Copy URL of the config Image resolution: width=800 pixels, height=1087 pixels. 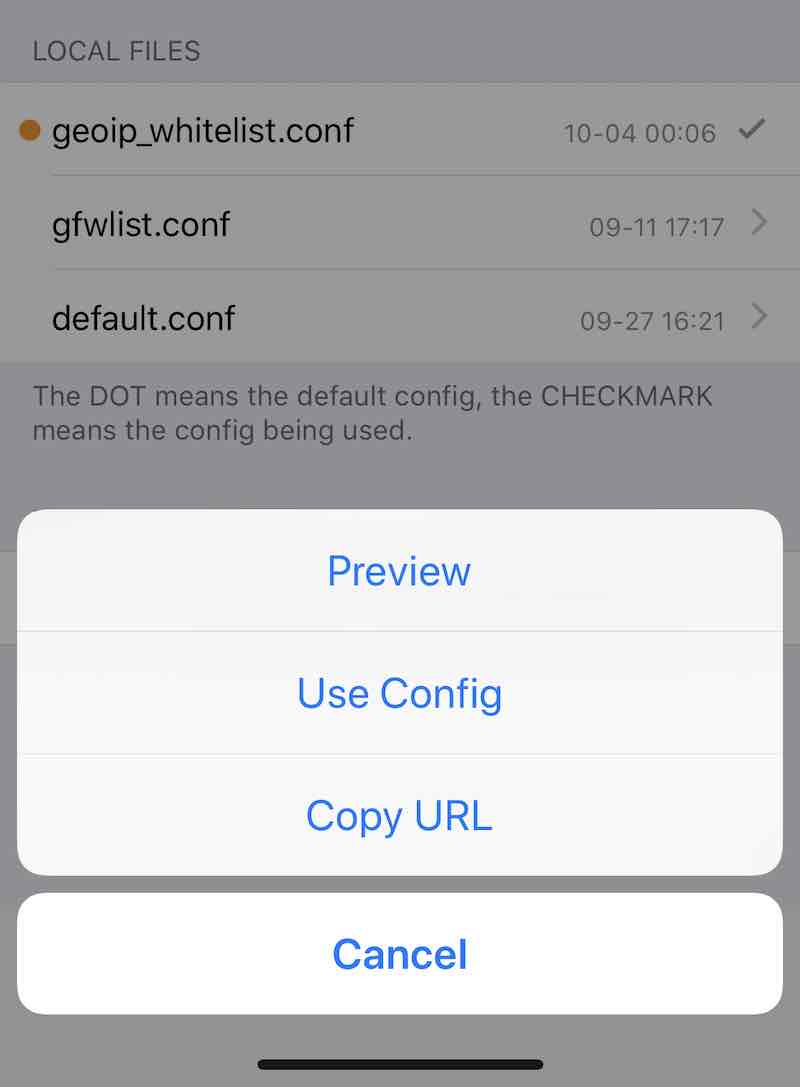399,815
